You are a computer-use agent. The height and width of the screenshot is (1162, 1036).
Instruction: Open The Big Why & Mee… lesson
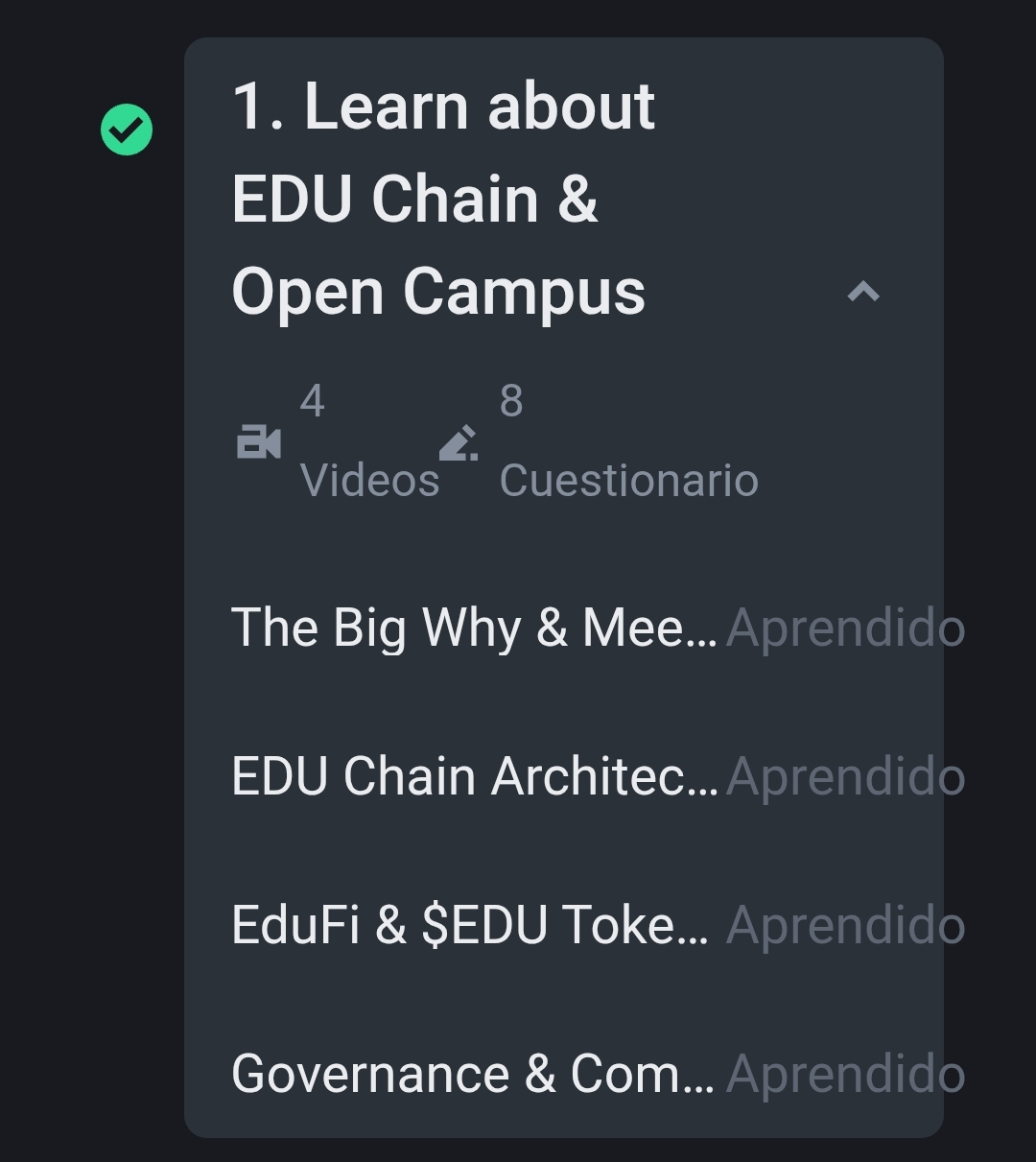[474, 628]
